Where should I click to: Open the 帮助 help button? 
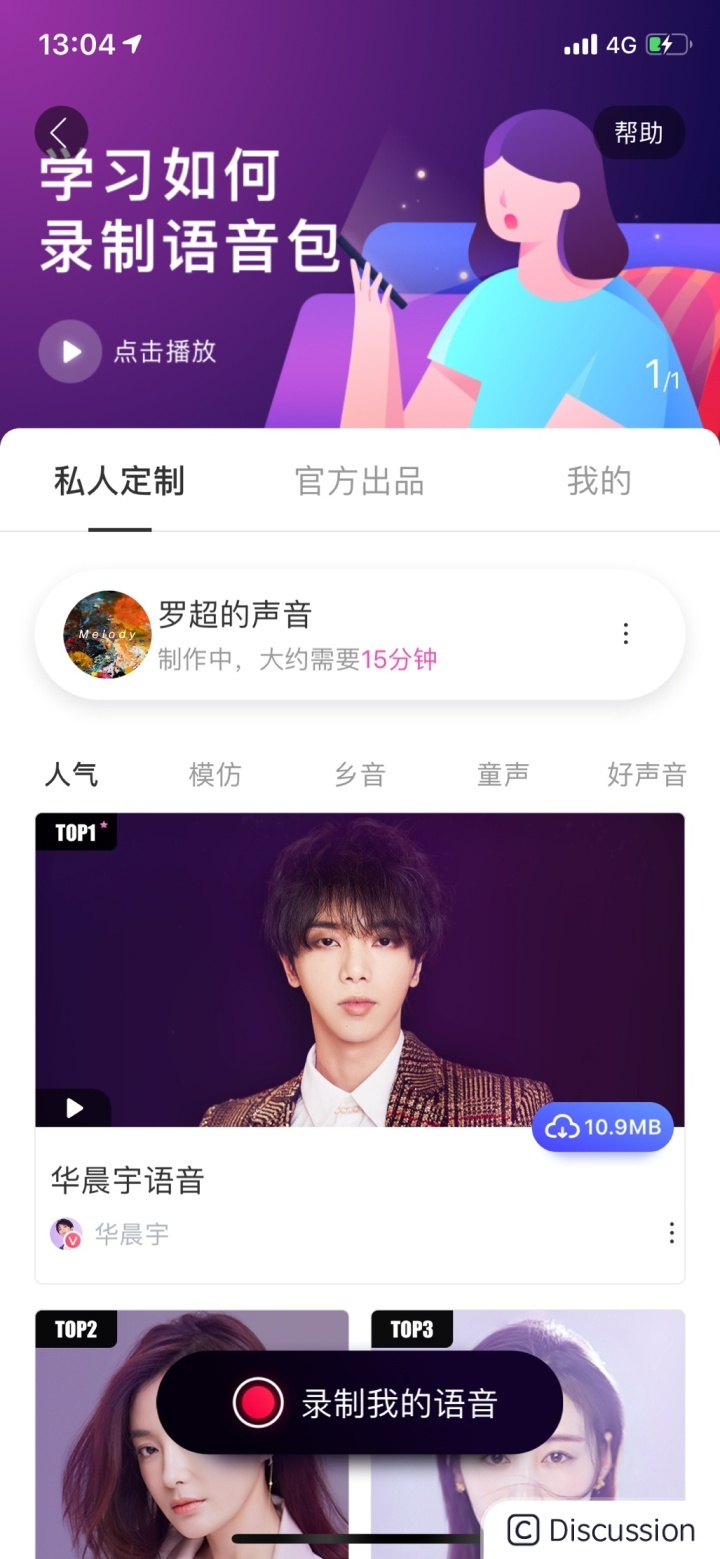click(638, 132)
